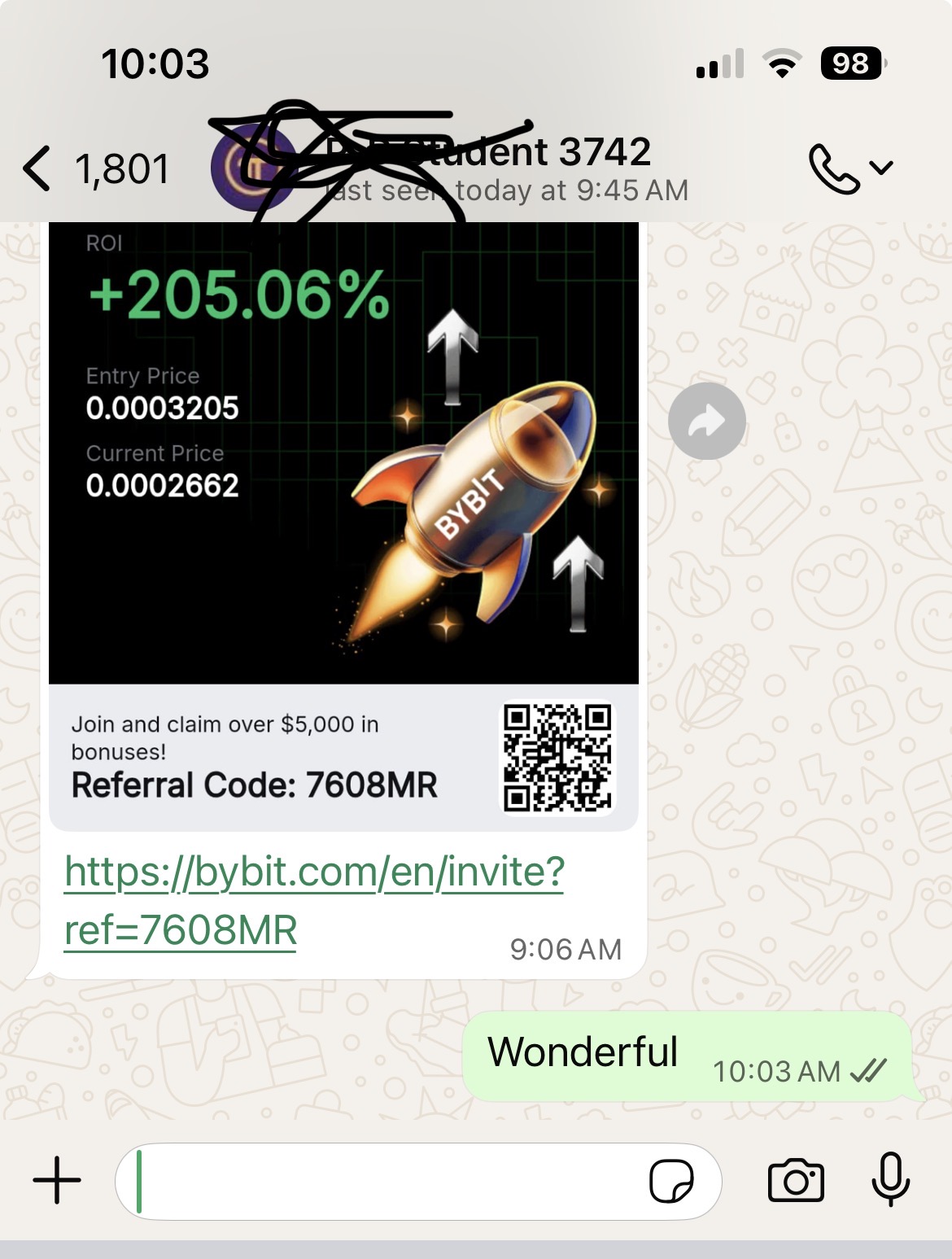Viewport: 952px width, 1259px height.
Task: Open attachments with the plus icon
Action: pos(57,1180)
